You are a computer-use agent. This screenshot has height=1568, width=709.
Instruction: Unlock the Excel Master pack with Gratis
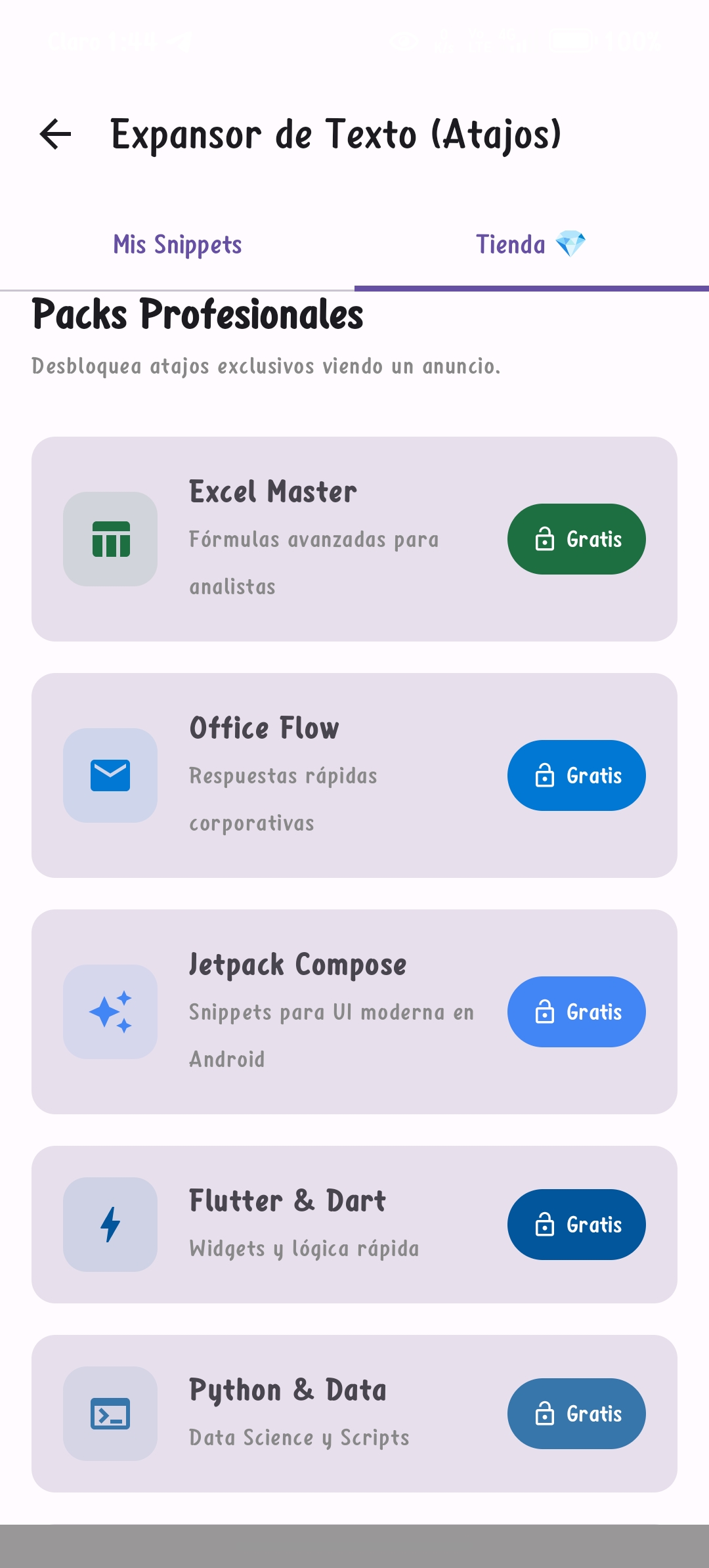576,539
